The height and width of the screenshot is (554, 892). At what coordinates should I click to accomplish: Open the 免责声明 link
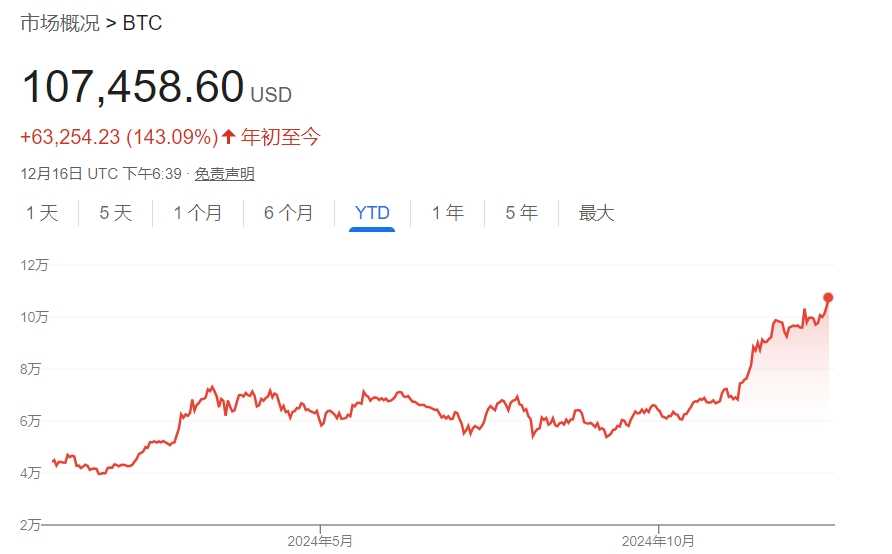coord(224,174)
